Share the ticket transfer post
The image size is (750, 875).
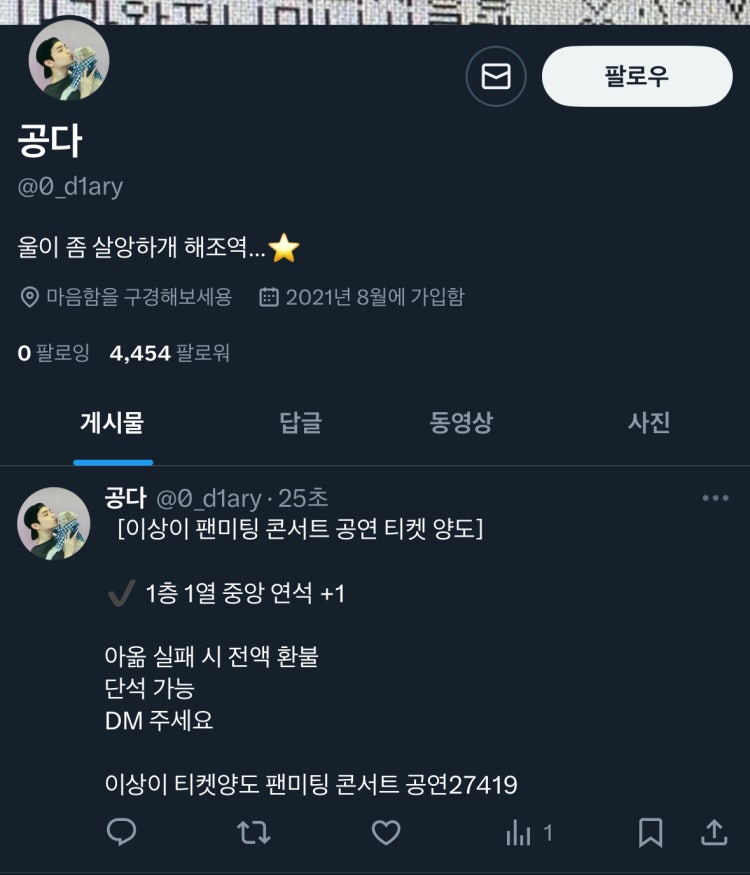click(x=713, y=832)
